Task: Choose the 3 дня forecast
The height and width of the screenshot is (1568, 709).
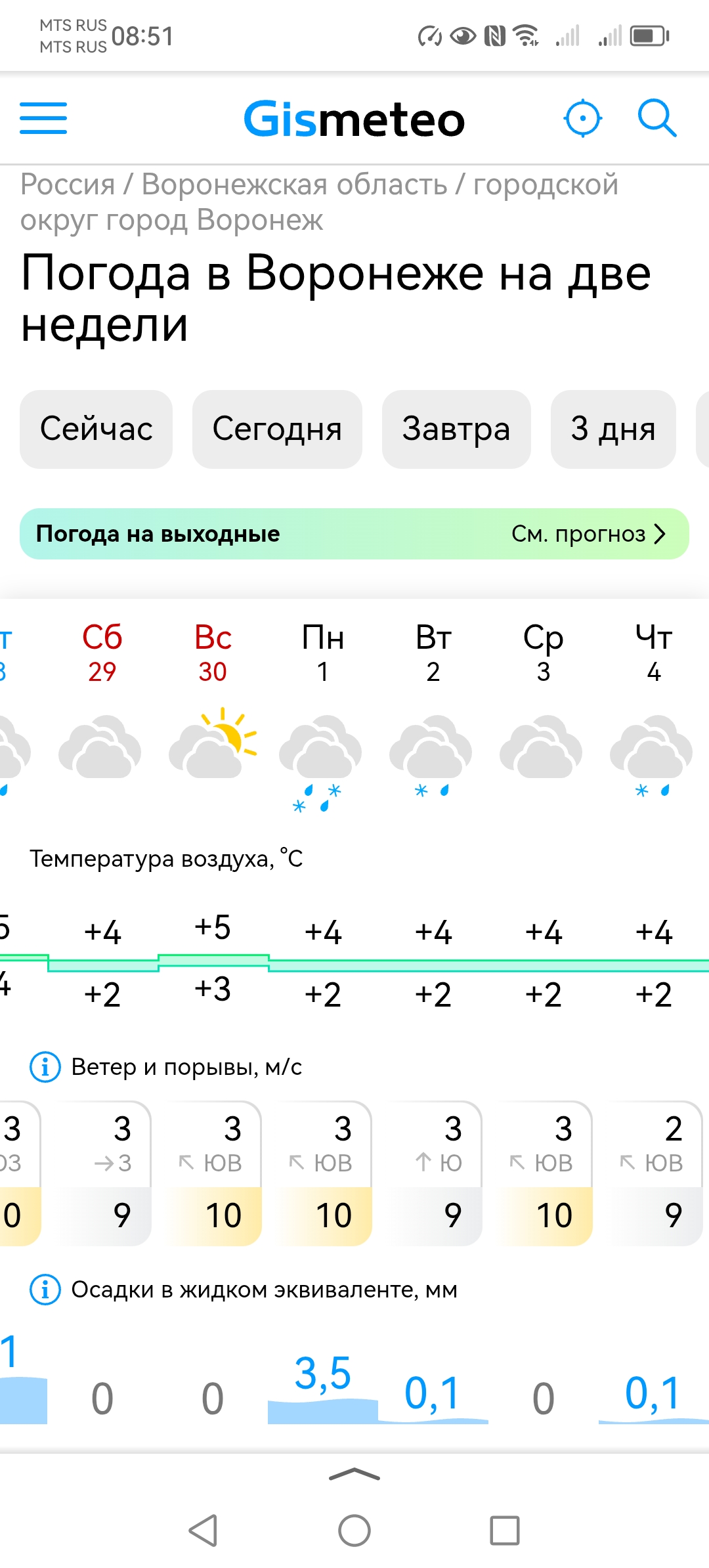Action: [613, 429]
